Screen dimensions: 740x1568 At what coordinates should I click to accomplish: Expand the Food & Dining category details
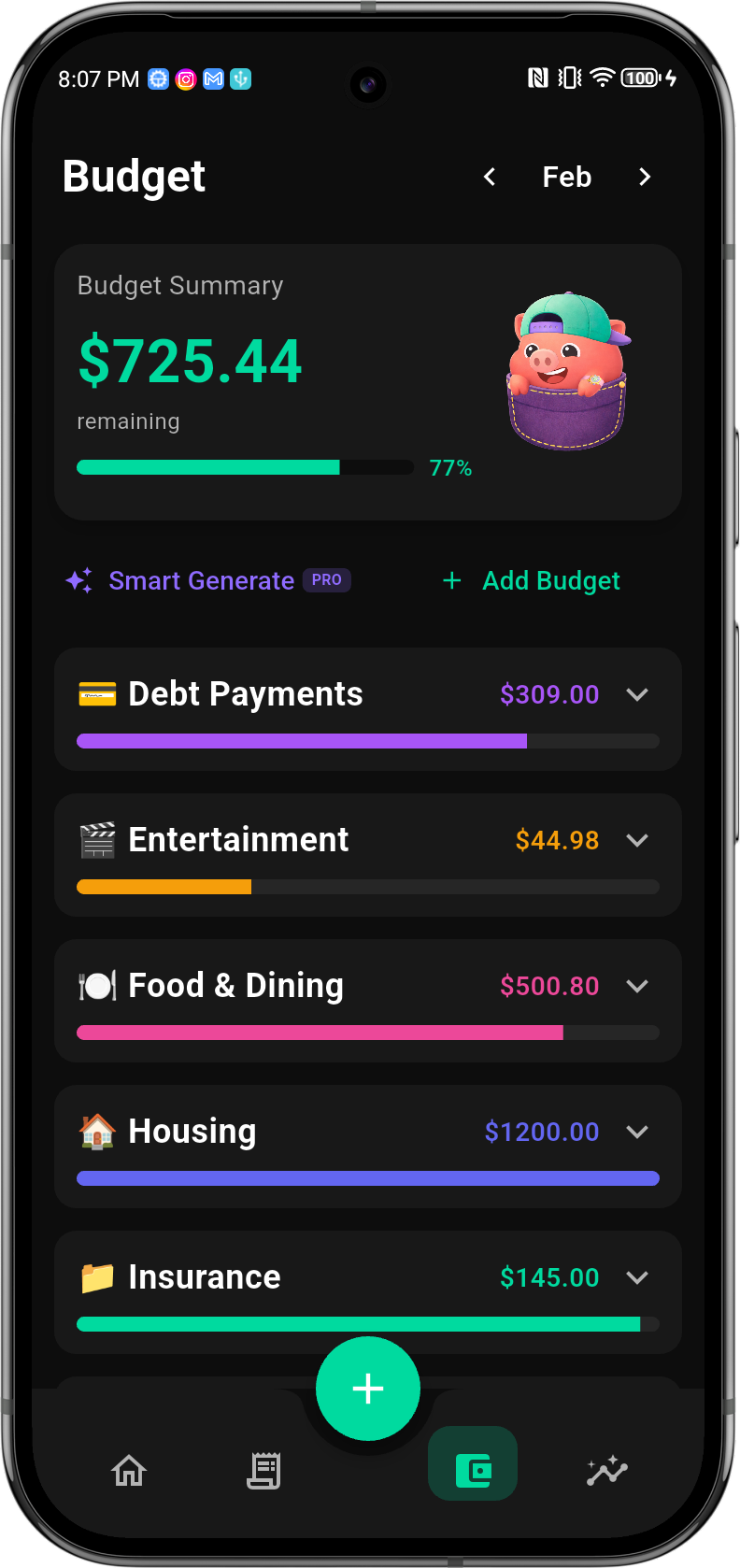[637, 986]
